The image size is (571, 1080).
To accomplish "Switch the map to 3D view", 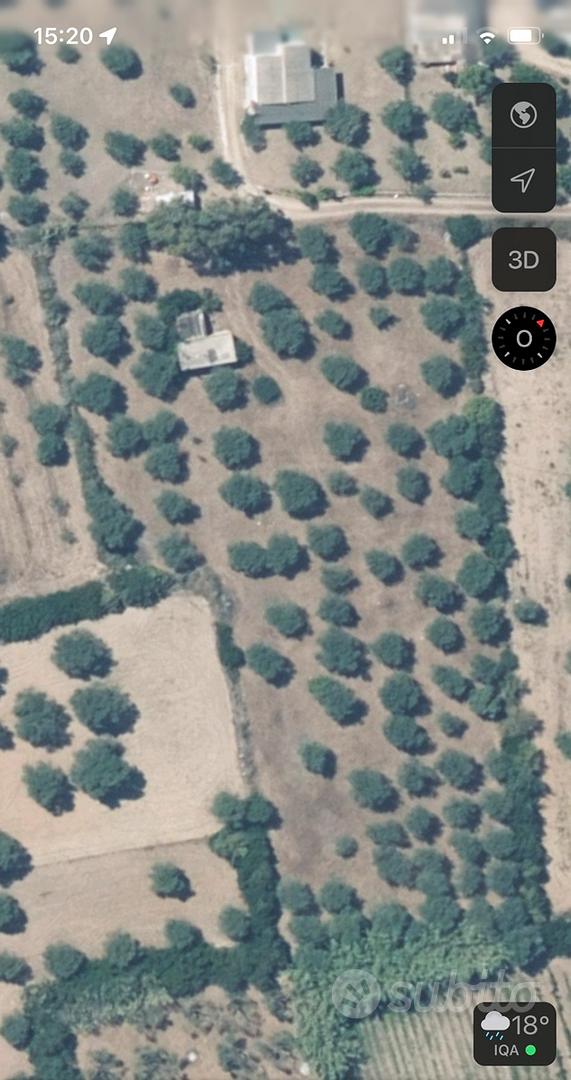I will [x=523, y=260].
